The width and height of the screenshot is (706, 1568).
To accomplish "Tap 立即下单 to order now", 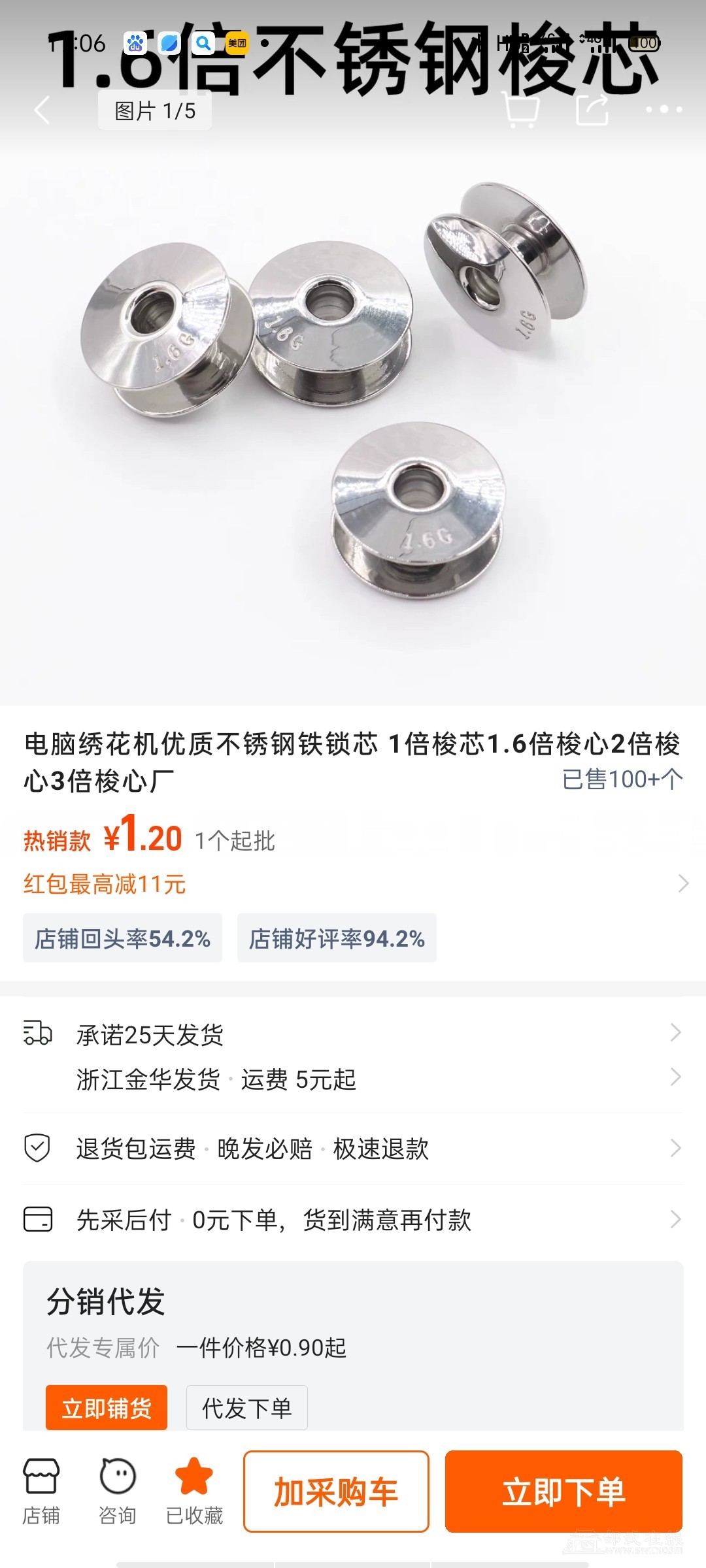I will point(563,1492).
